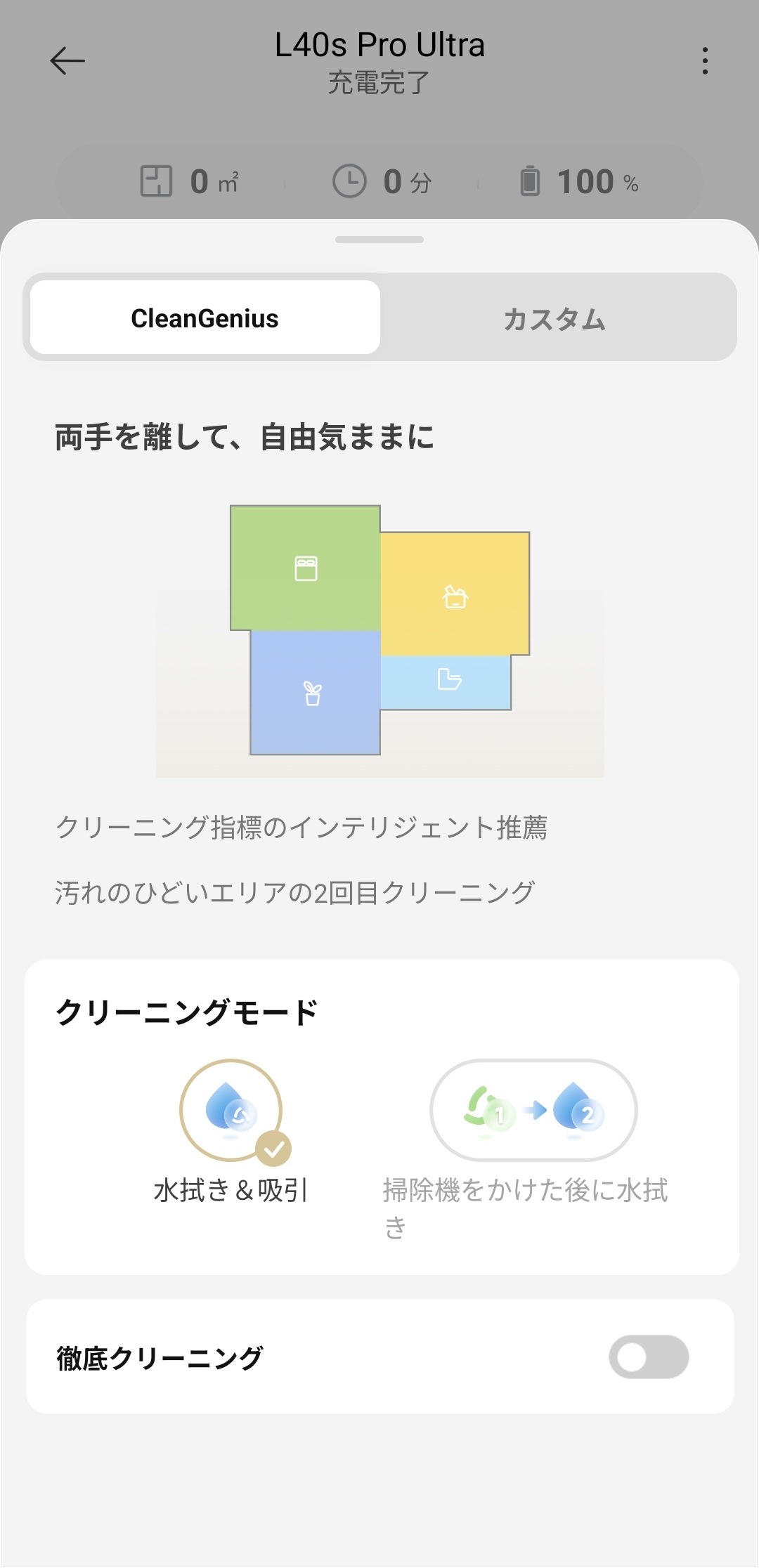Go back with the arrow icon
The height and width of the screenshot is (1568, 759).
point(67,61)
